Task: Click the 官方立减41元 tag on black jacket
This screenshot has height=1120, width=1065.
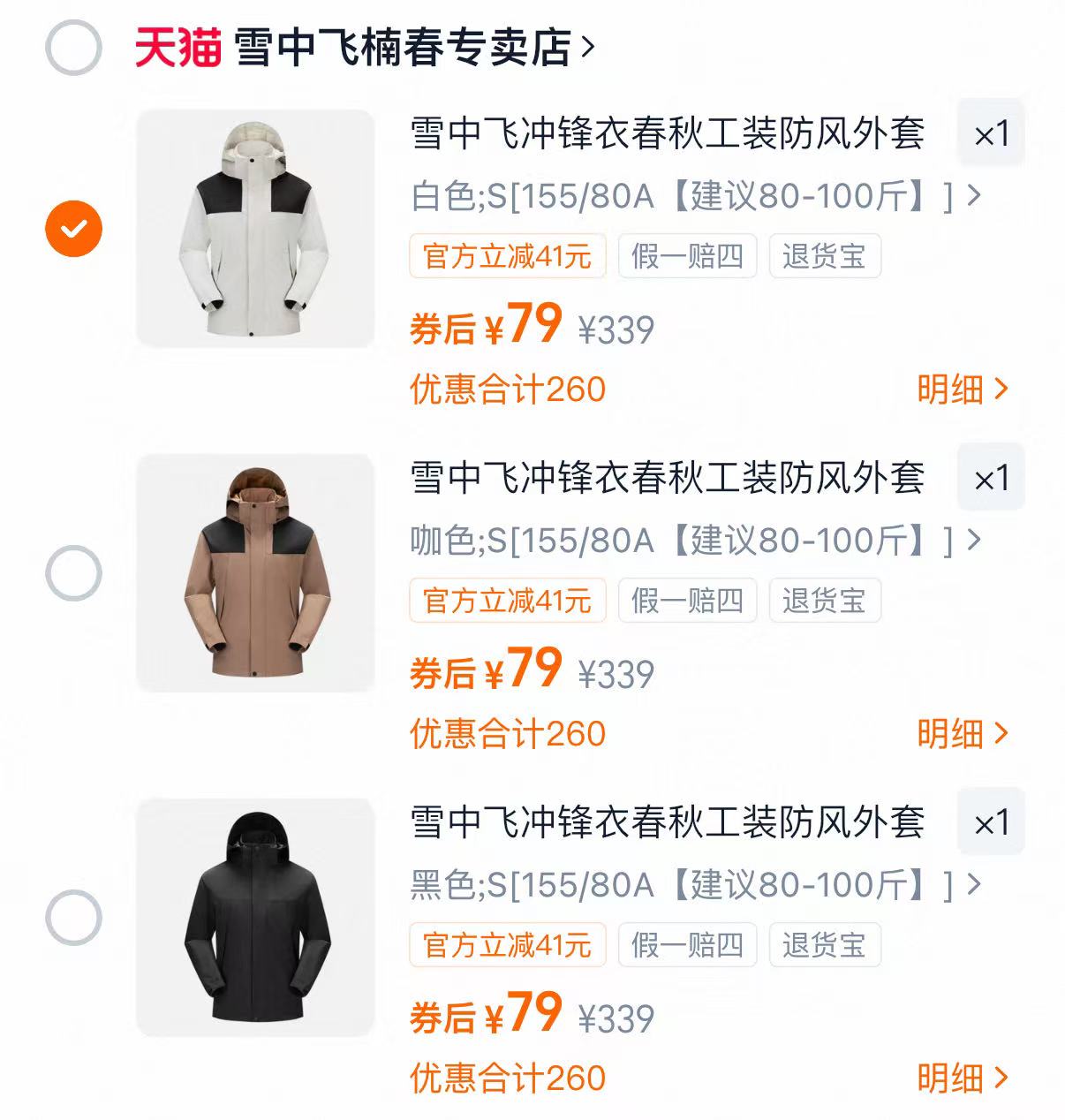Action: (x=509, y=944)
